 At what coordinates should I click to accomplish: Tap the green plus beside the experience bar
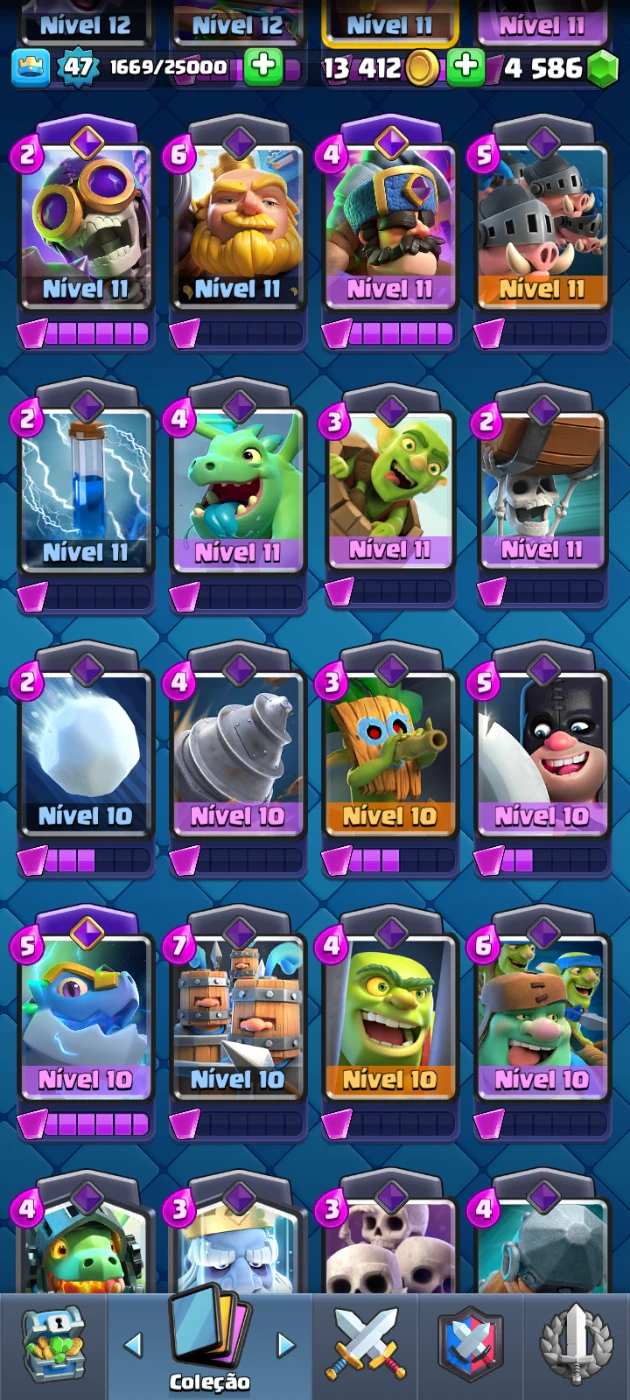[263, 68]
